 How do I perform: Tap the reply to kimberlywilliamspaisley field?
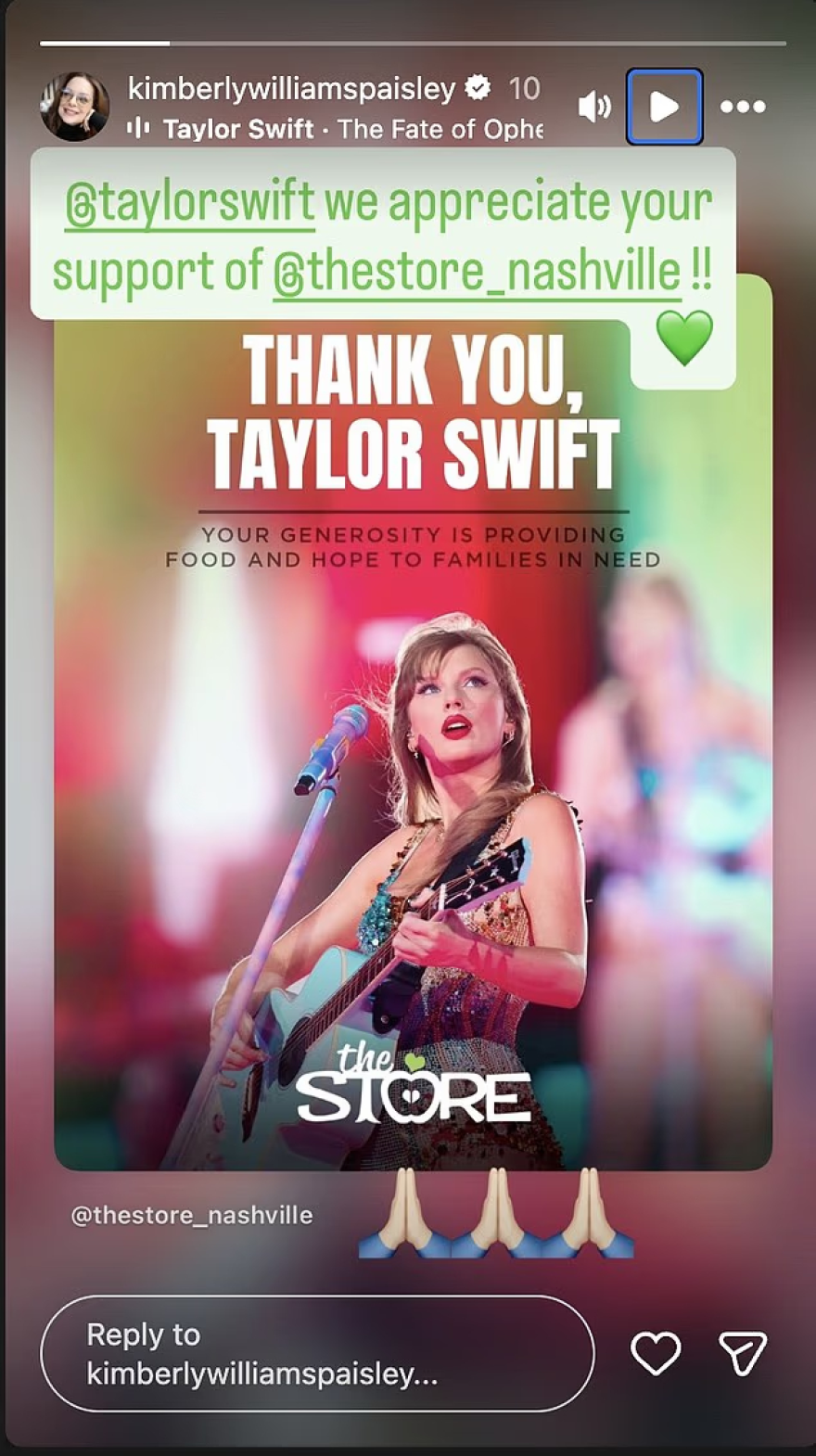tap(316, 1354)
